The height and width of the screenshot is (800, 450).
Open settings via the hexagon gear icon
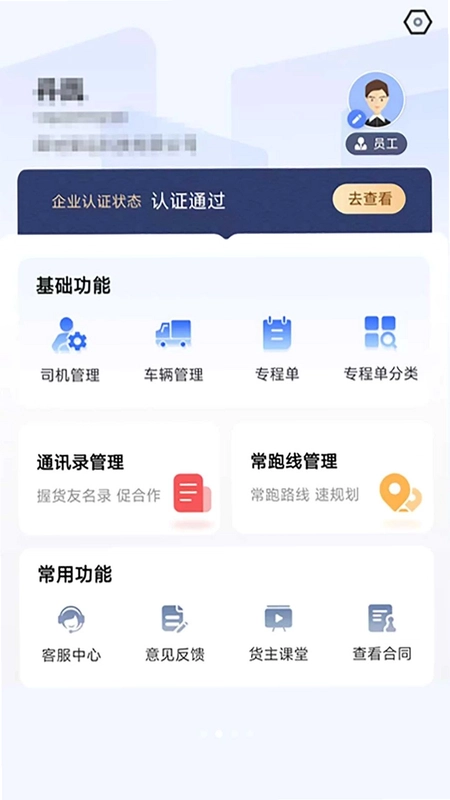[417, 22]
